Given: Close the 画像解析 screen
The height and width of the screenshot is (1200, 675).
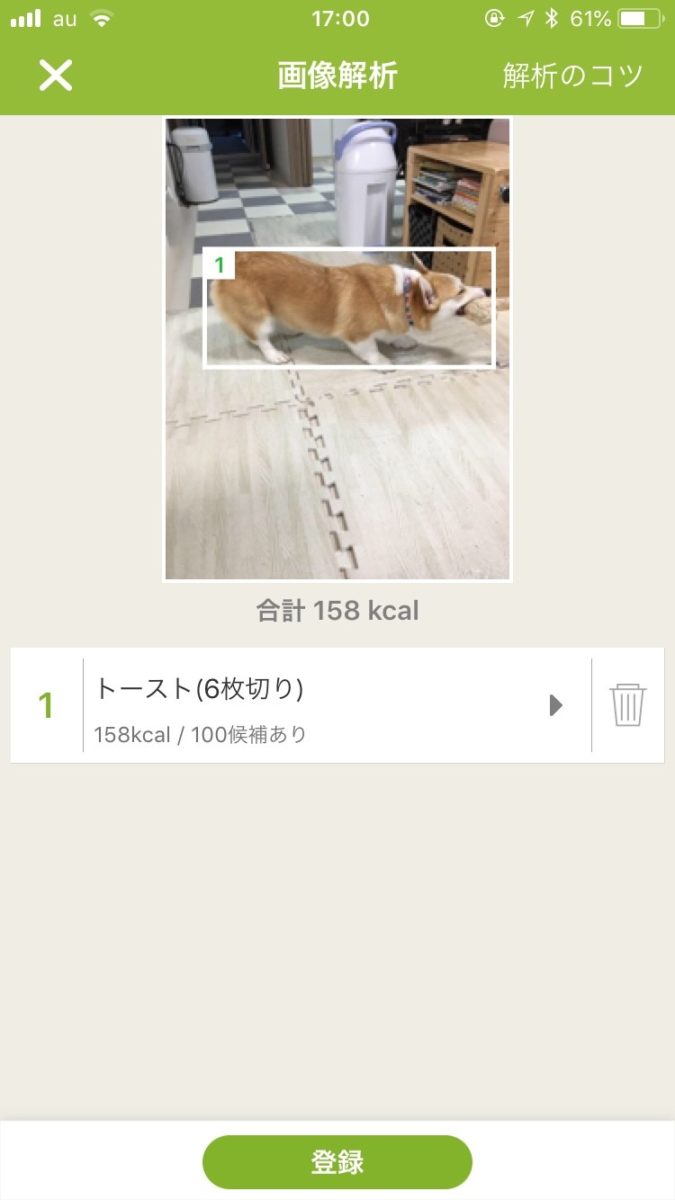Looking at the screenshot, I should [x=56, y=75].
